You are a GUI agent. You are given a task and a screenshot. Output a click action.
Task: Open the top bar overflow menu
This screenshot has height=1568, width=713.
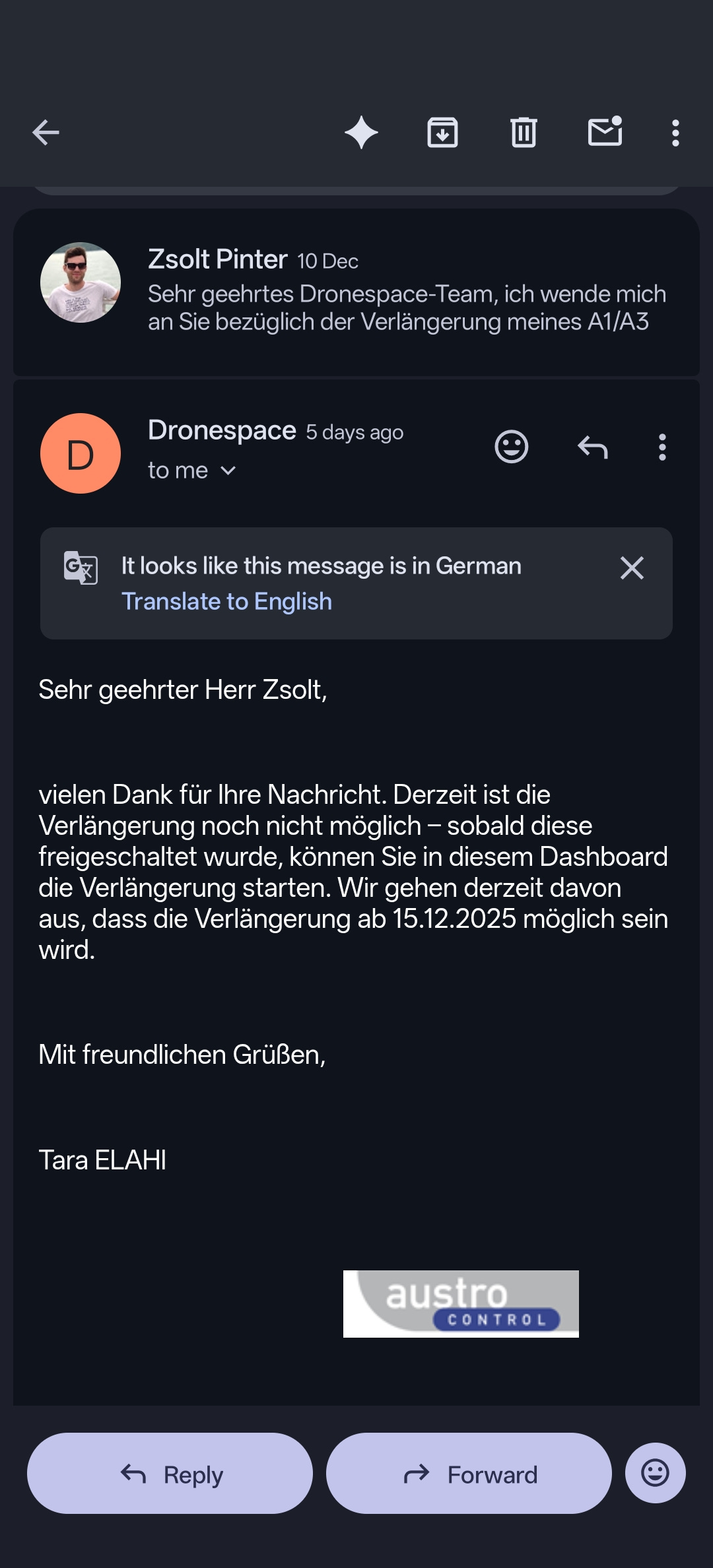pyautogui.click(x=675, y=133)
